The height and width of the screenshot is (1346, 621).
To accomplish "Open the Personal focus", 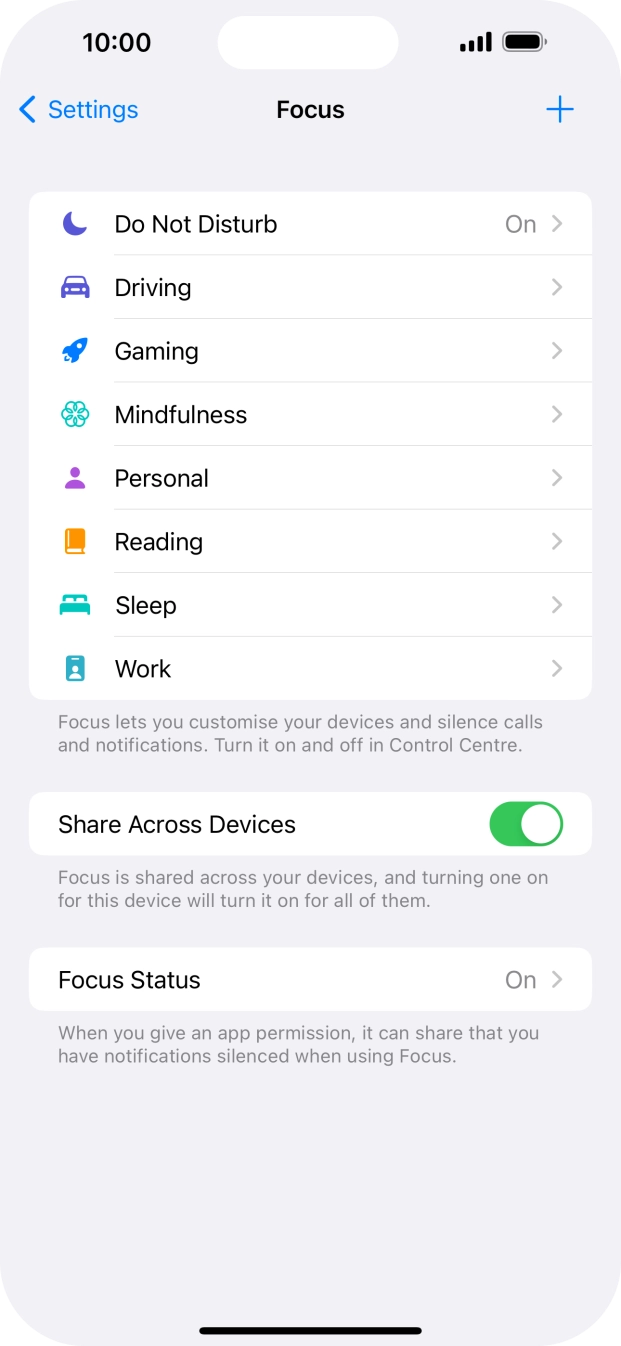I will click(310, 478).
